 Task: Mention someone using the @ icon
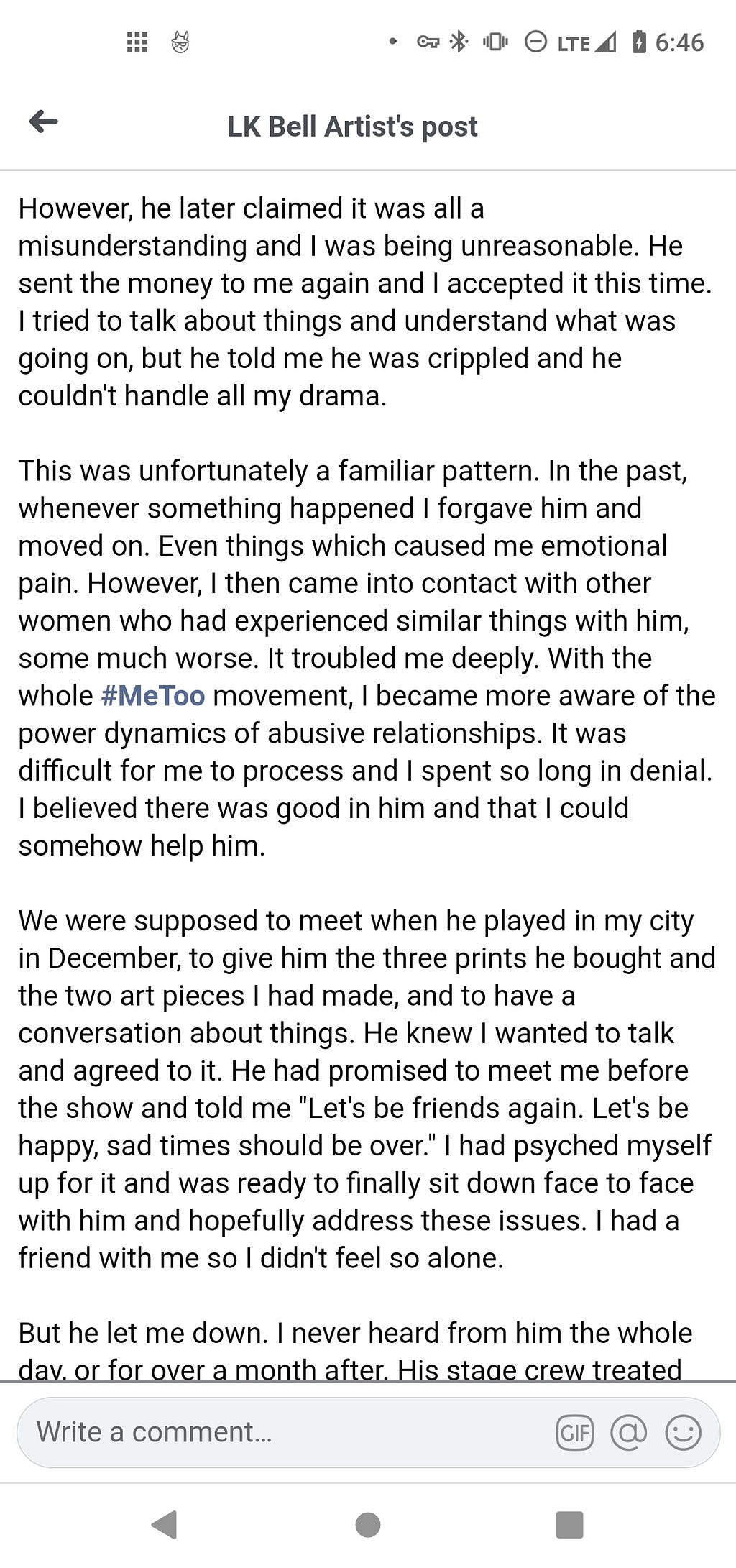coord(629,1433)
